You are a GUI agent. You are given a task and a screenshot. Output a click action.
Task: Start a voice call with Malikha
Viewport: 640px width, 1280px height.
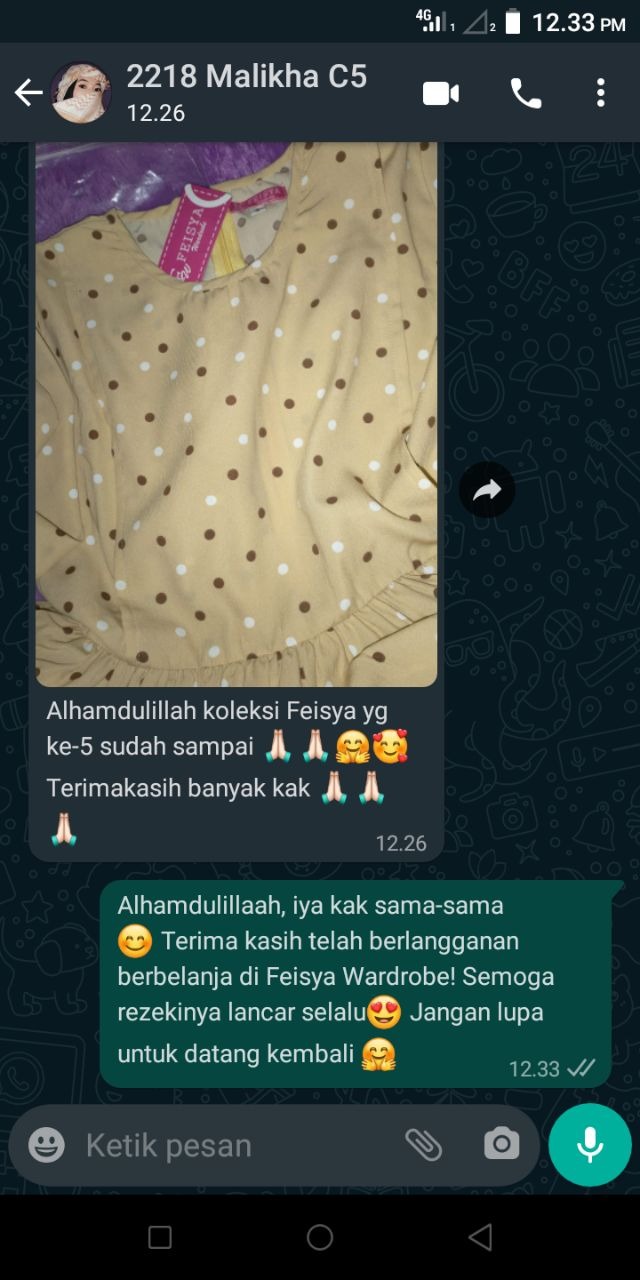click(526, 93)
